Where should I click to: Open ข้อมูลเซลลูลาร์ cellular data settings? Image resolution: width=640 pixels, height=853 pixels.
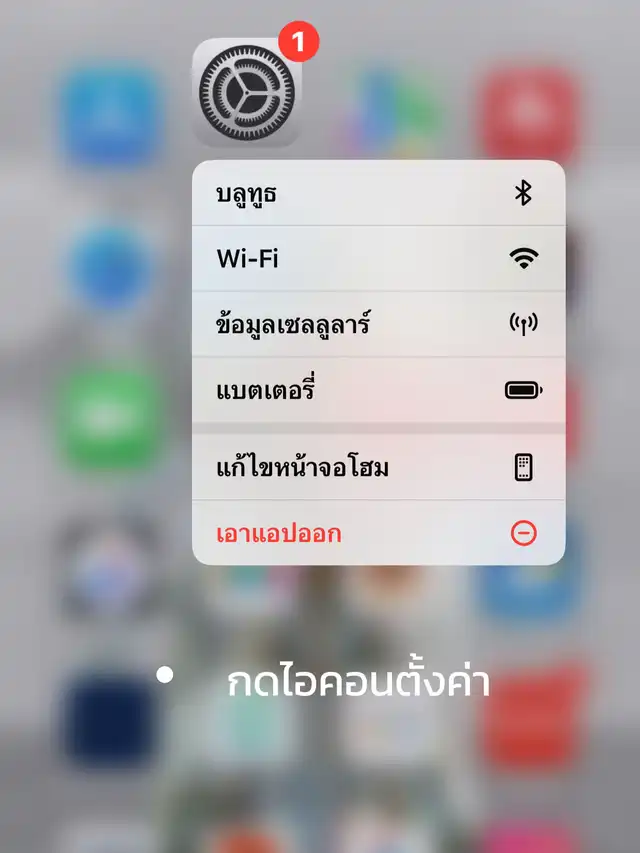378,324
